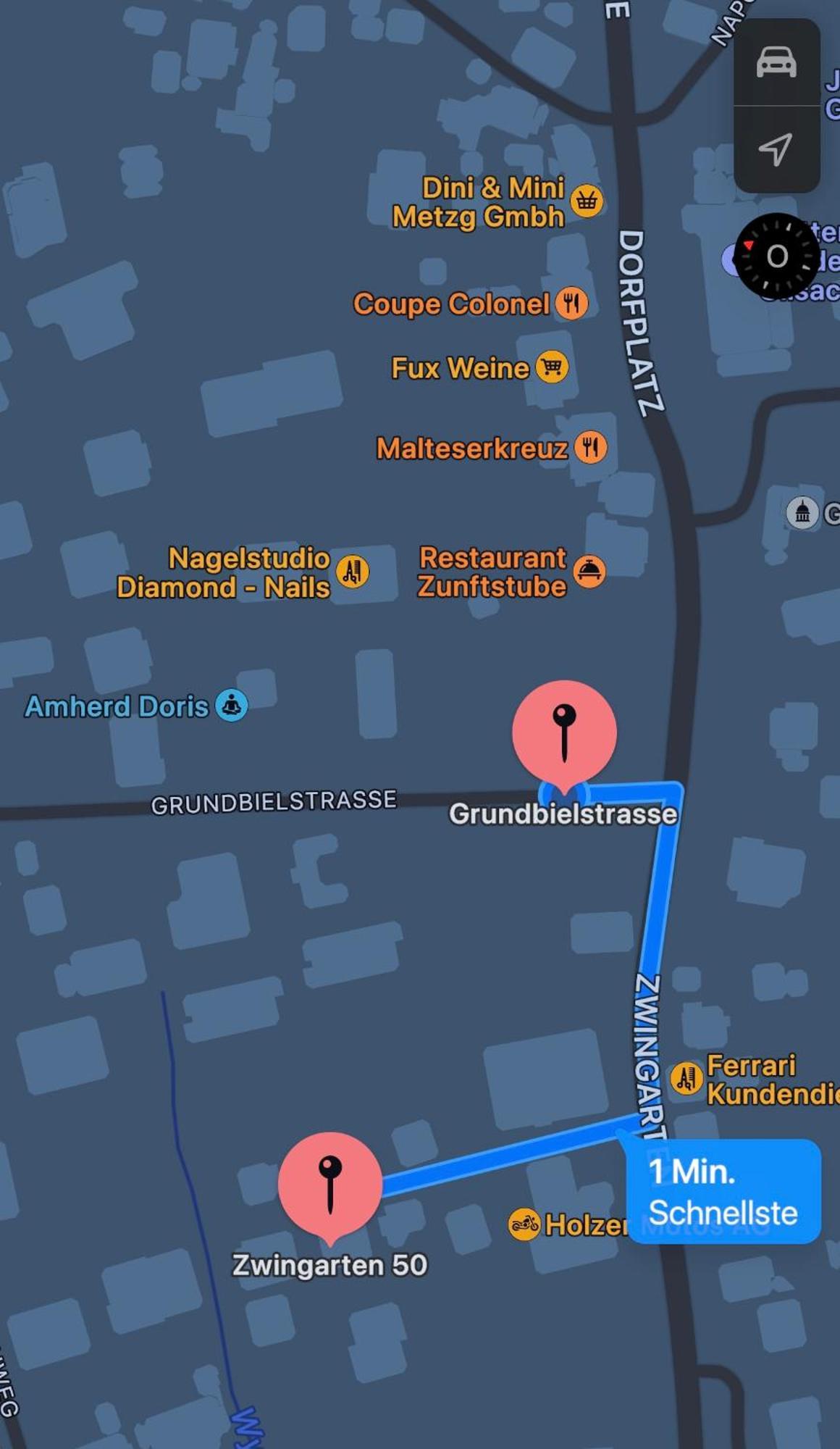Open Dini & Mini Metzg Gmbh place

587,201
